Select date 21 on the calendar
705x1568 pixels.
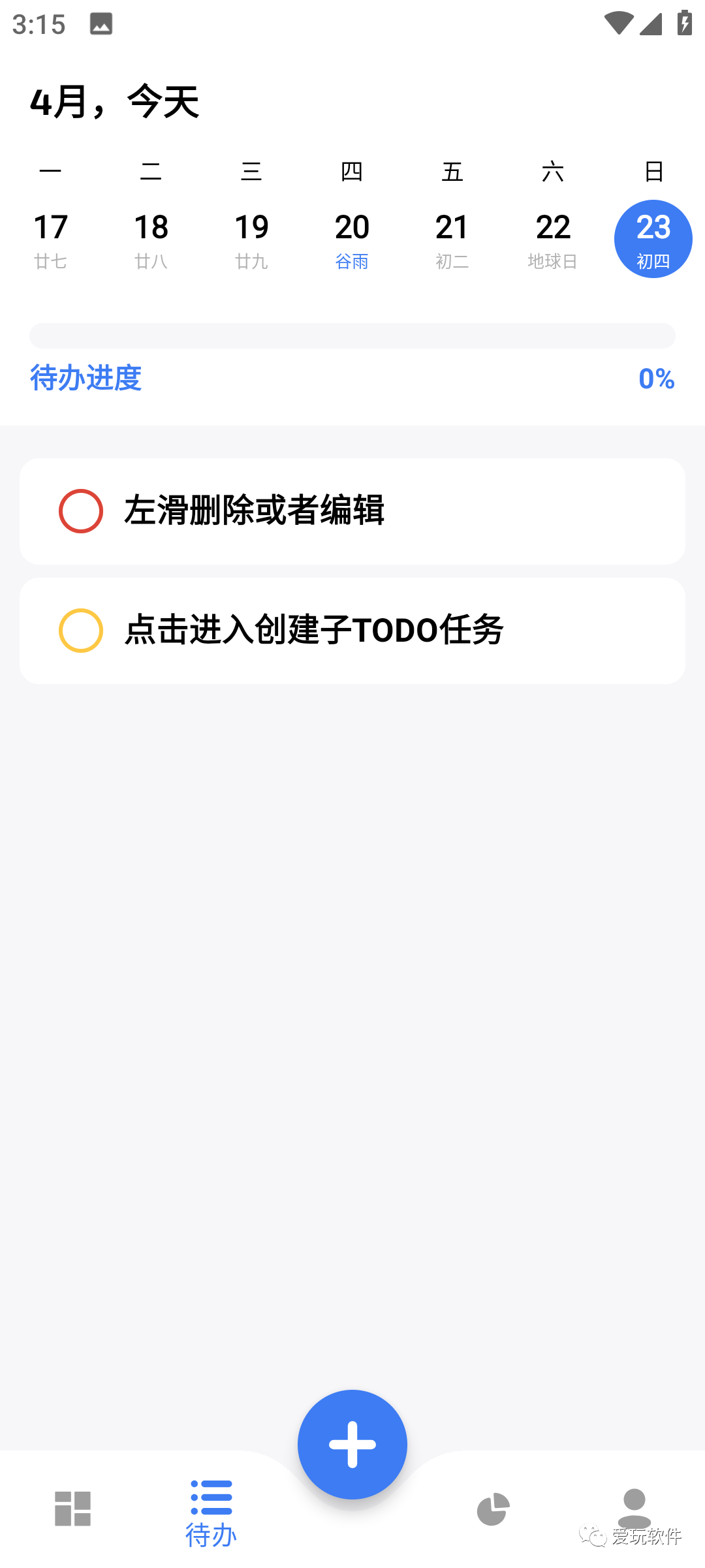click(452, 240)
